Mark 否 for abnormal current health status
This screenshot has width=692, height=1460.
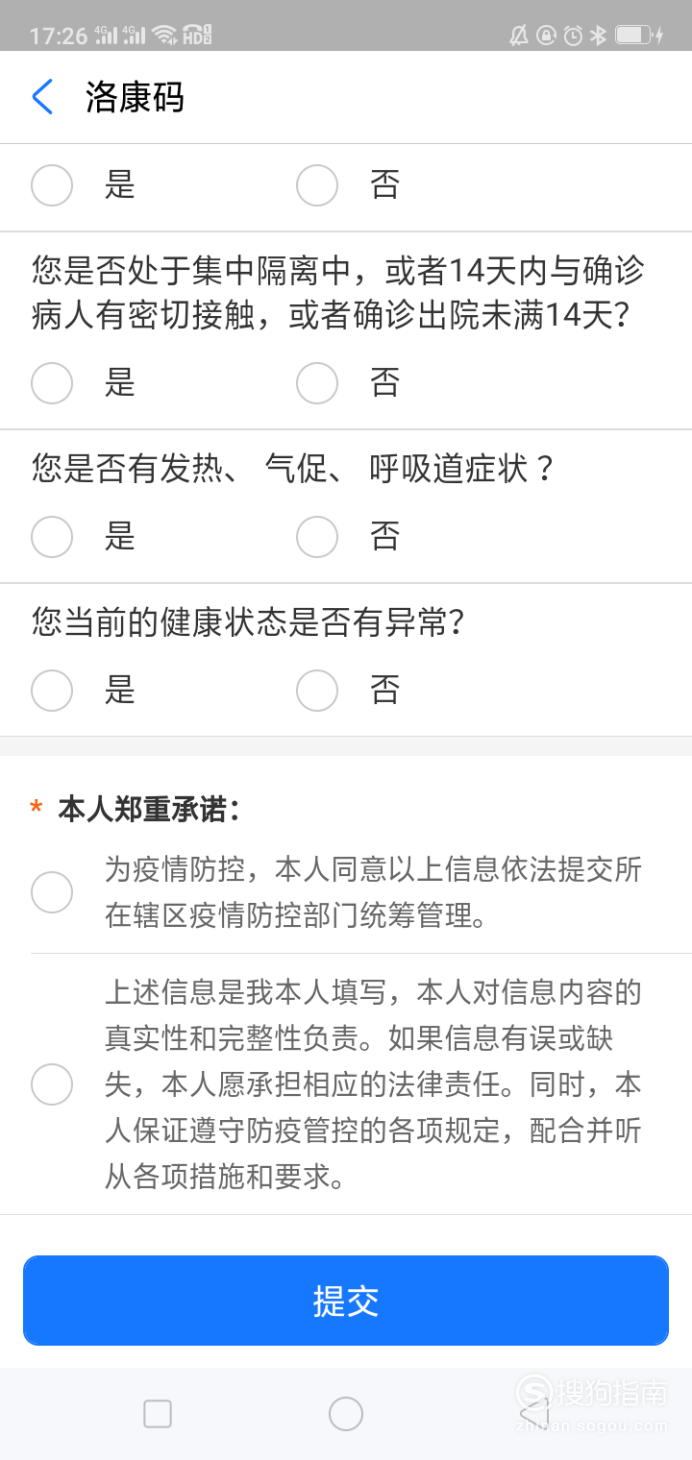pos(317,690)
